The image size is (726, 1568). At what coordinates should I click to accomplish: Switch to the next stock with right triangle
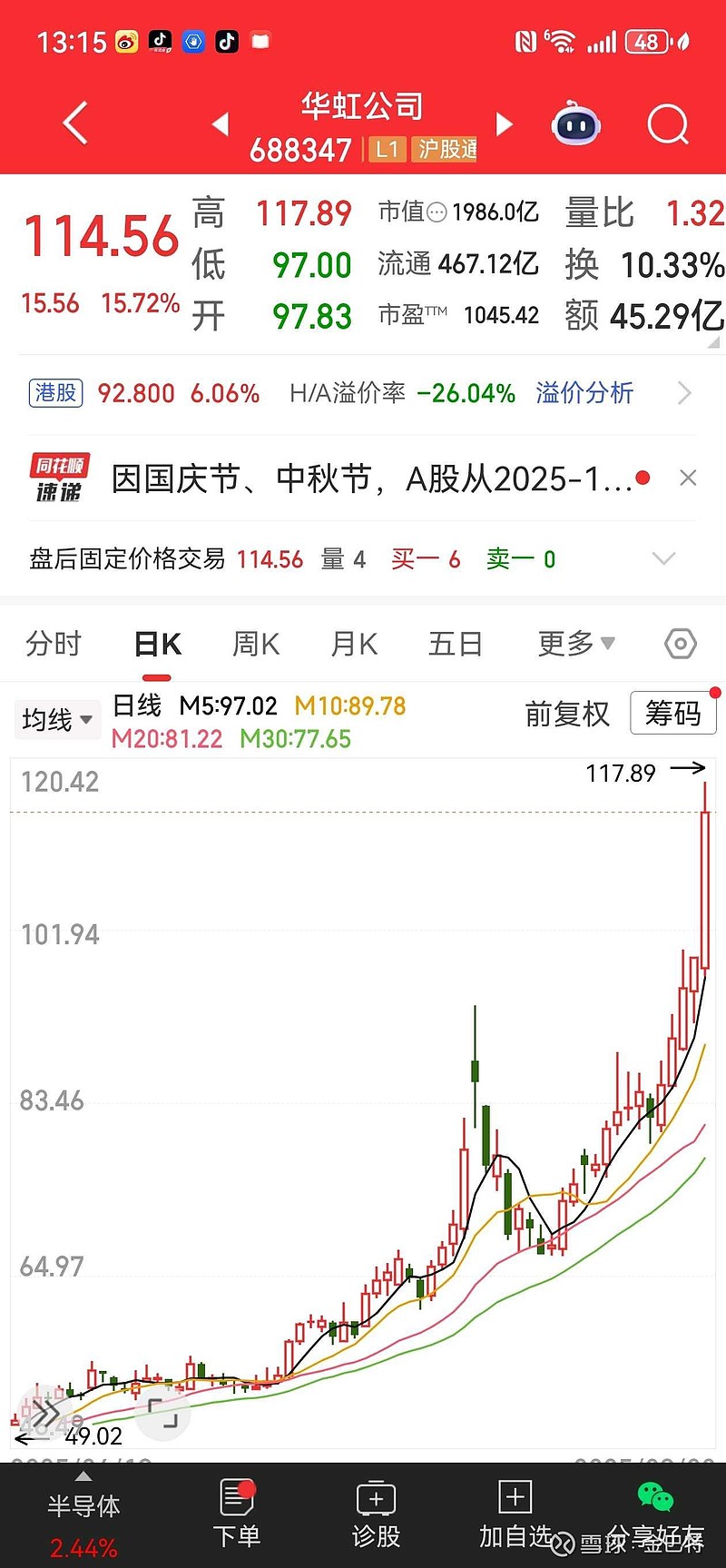[505, 124]
